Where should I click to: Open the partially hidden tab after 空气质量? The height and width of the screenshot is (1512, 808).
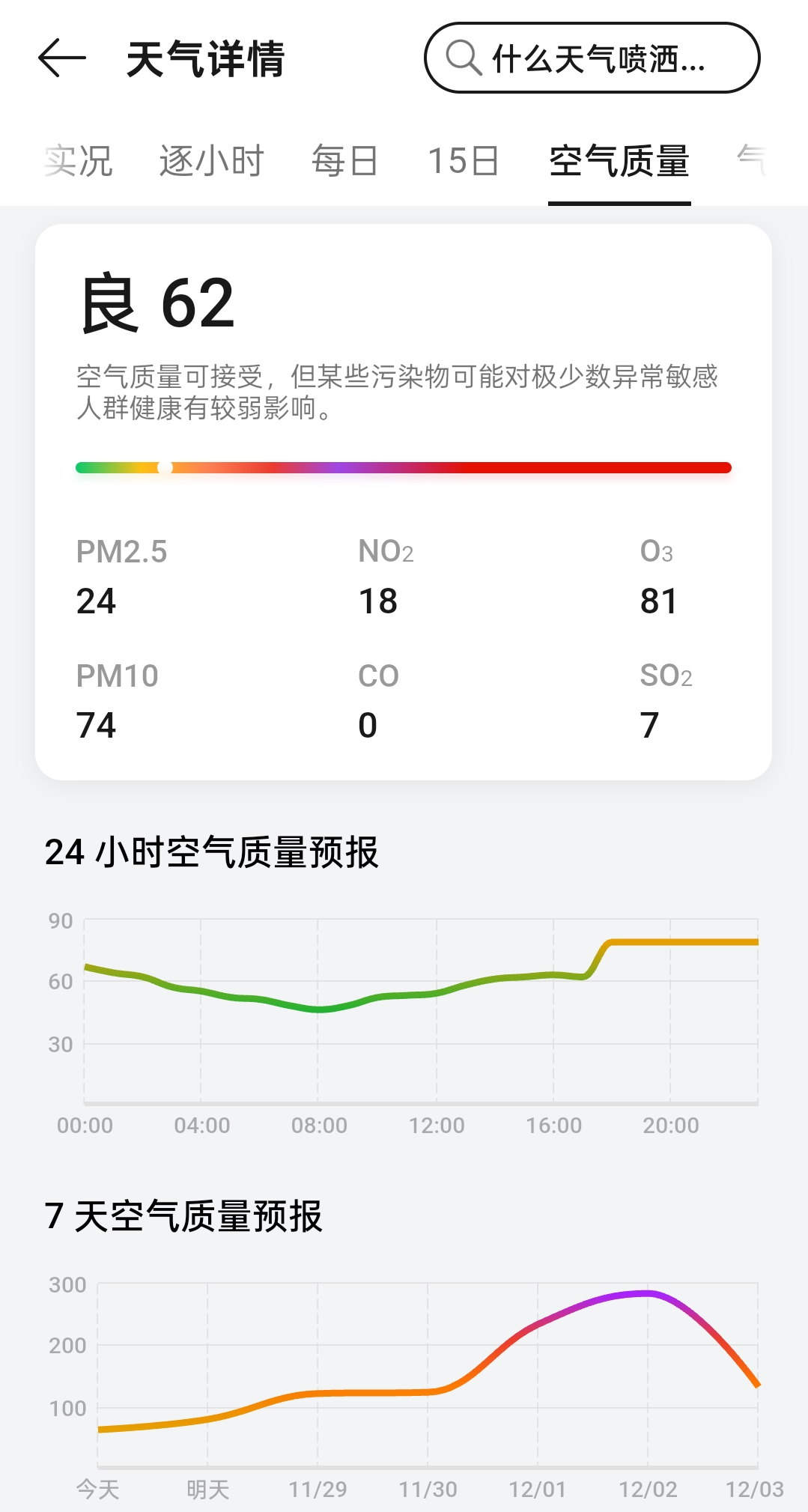pos(753,161)
